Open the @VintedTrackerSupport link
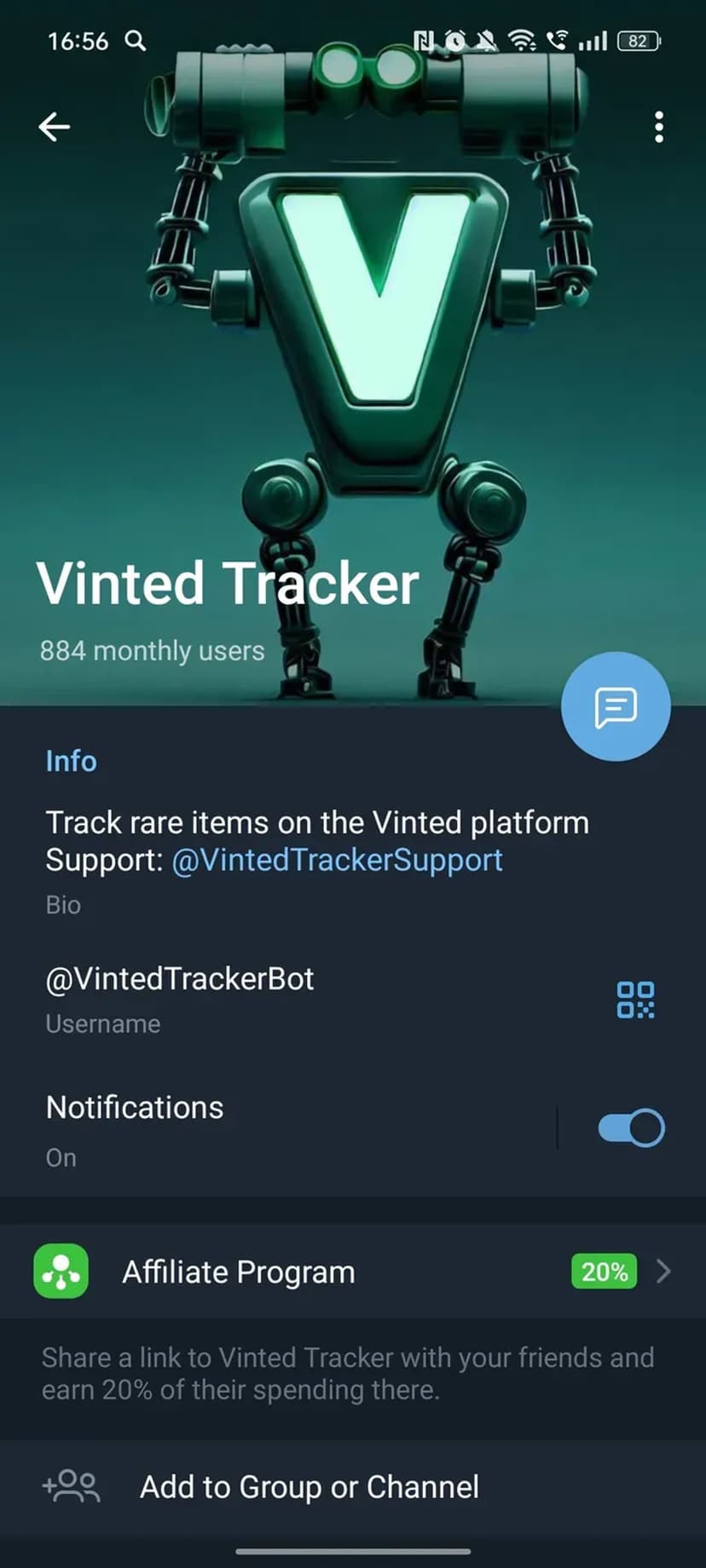Screen dimensions: 706x1568 [x=337, y=860]
